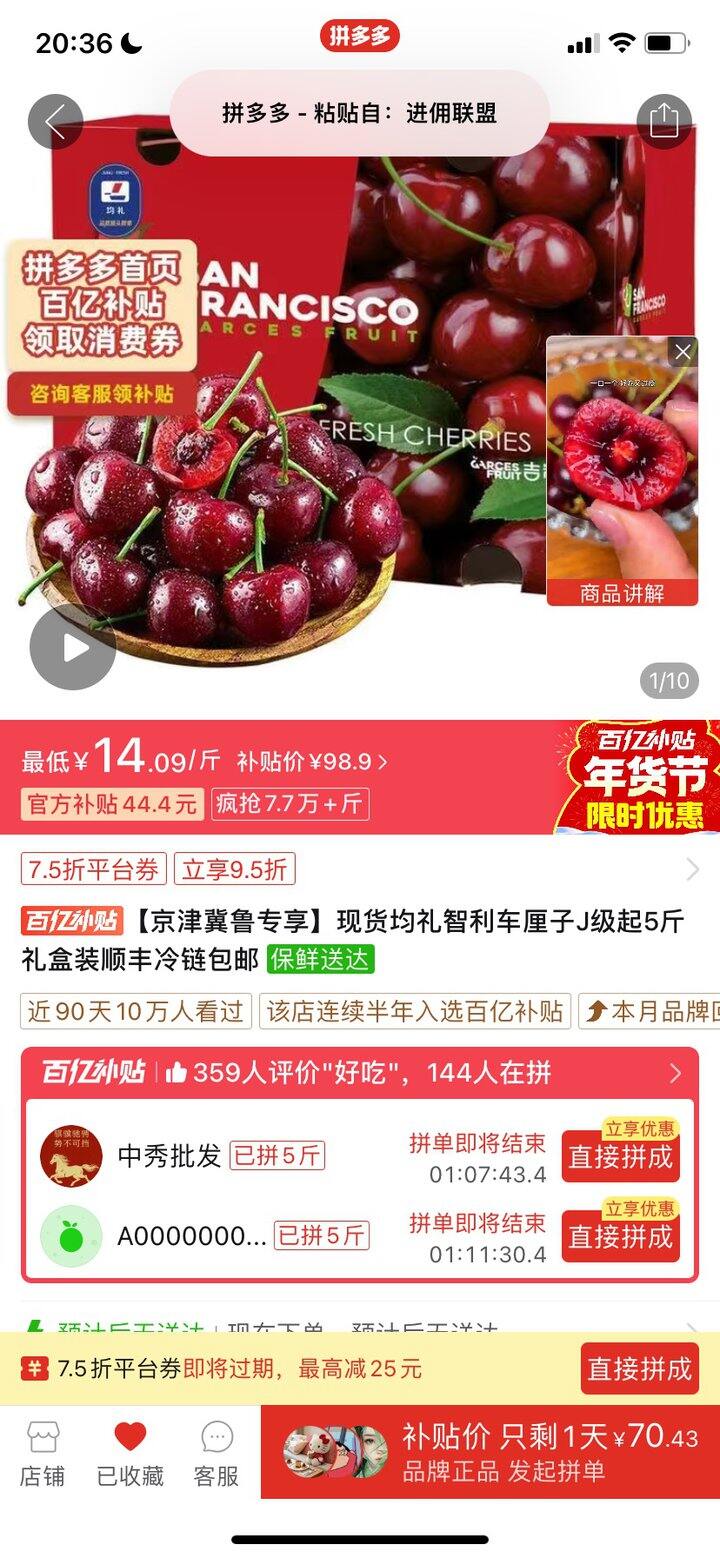Viewport: 720px width, 1558px height.
Task: Open 359人评价 group-buy list
Action: tap(360, 1073)
